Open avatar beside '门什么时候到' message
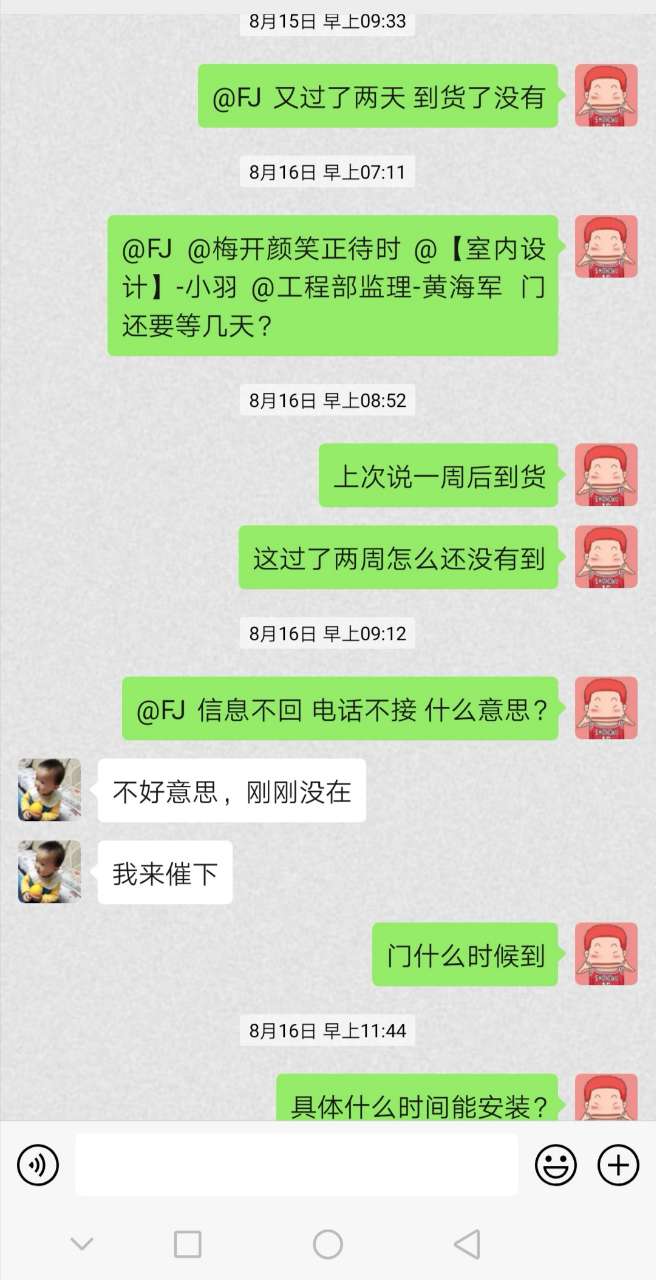 click(x=606, y=953)
